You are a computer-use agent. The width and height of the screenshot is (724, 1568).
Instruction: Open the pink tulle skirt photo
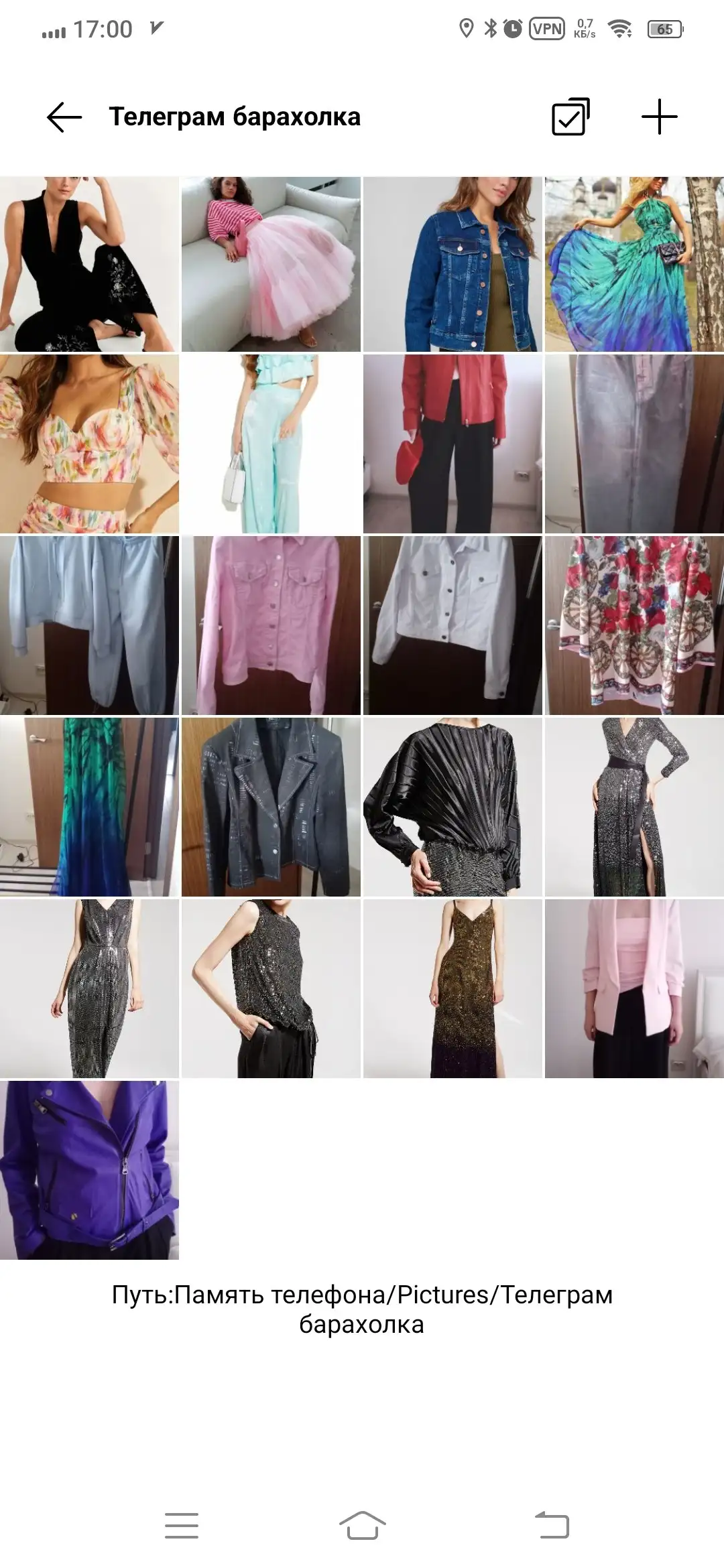point(271,264)
